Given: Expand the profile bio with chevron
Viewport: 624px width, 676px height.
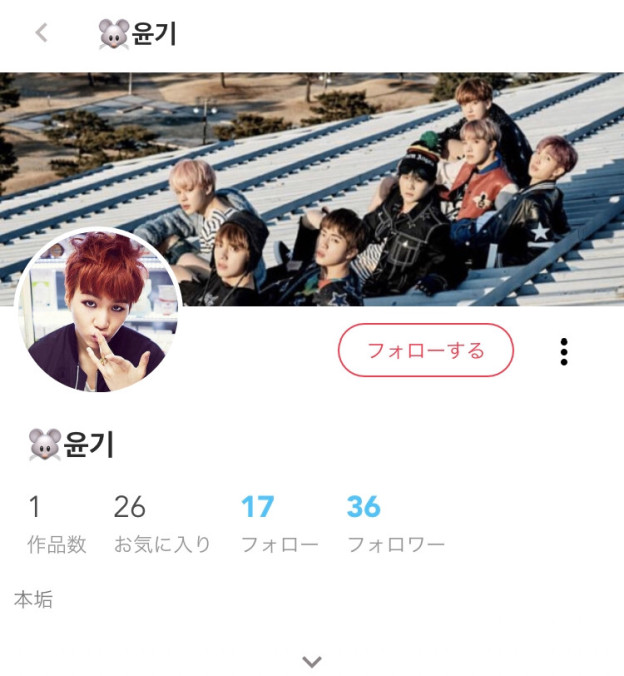Looking at the screenshot, I should [x=312, y=661].
